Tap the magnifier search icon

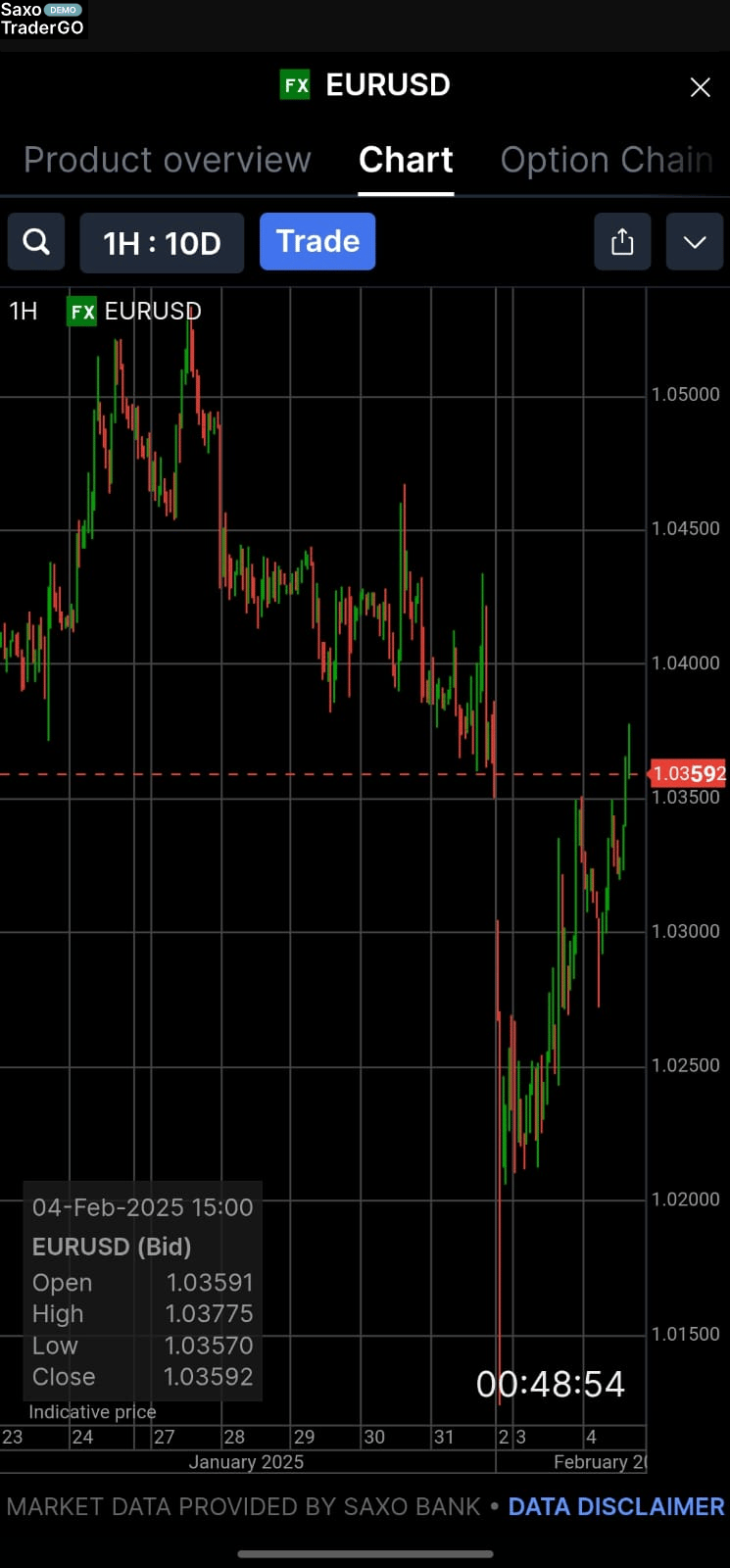36,241
